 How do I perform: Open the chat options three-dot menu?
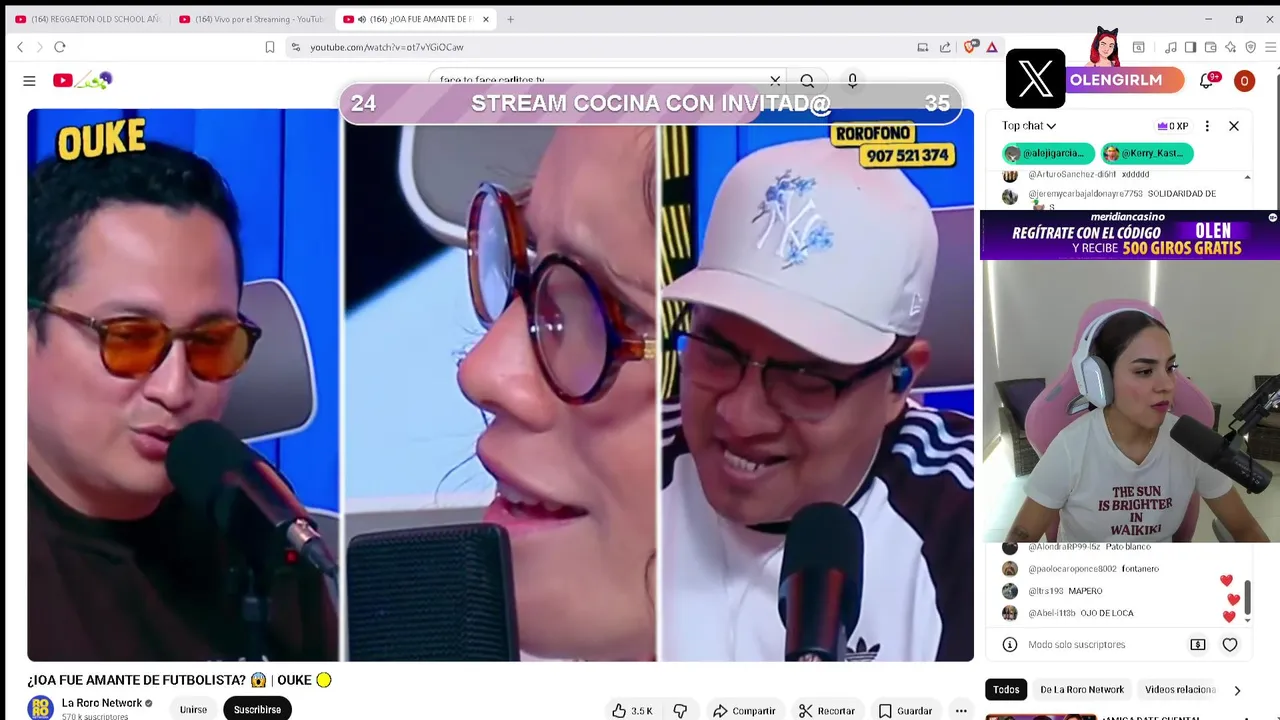(x=1207, y=126)
